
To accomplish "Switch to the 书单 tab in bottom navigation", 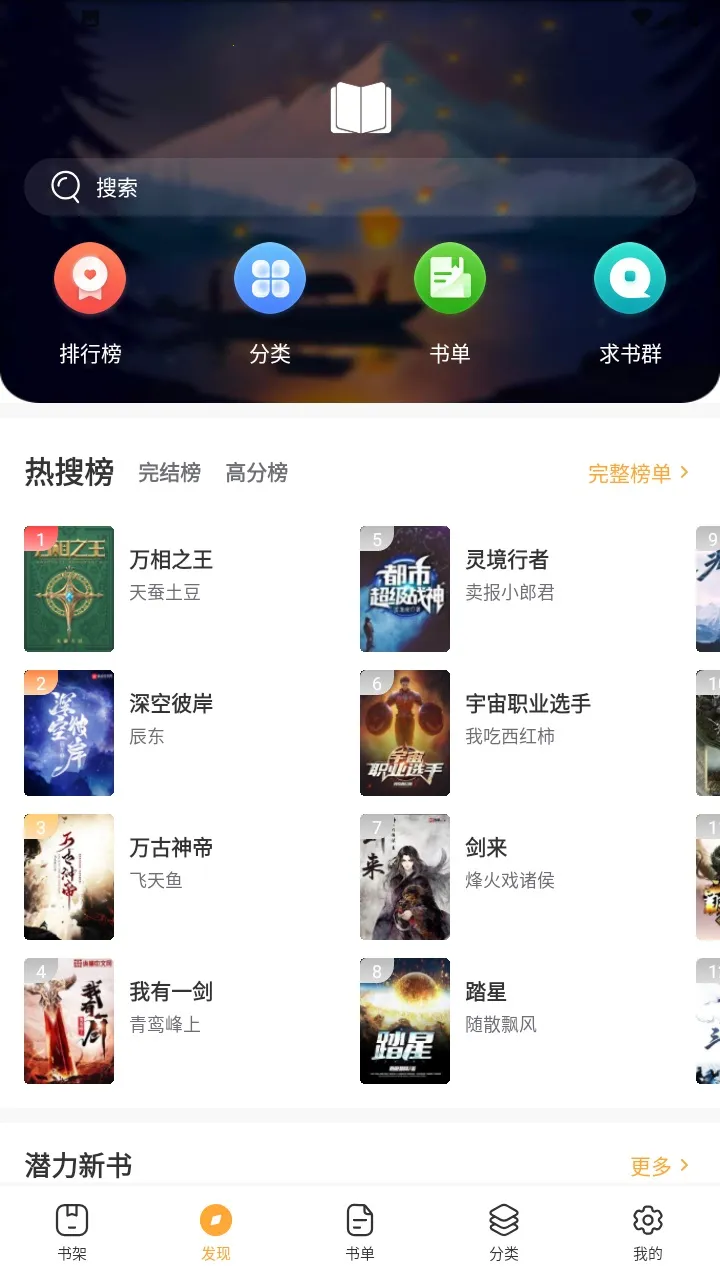I will pyautogui.click(x=360, y=1232).
